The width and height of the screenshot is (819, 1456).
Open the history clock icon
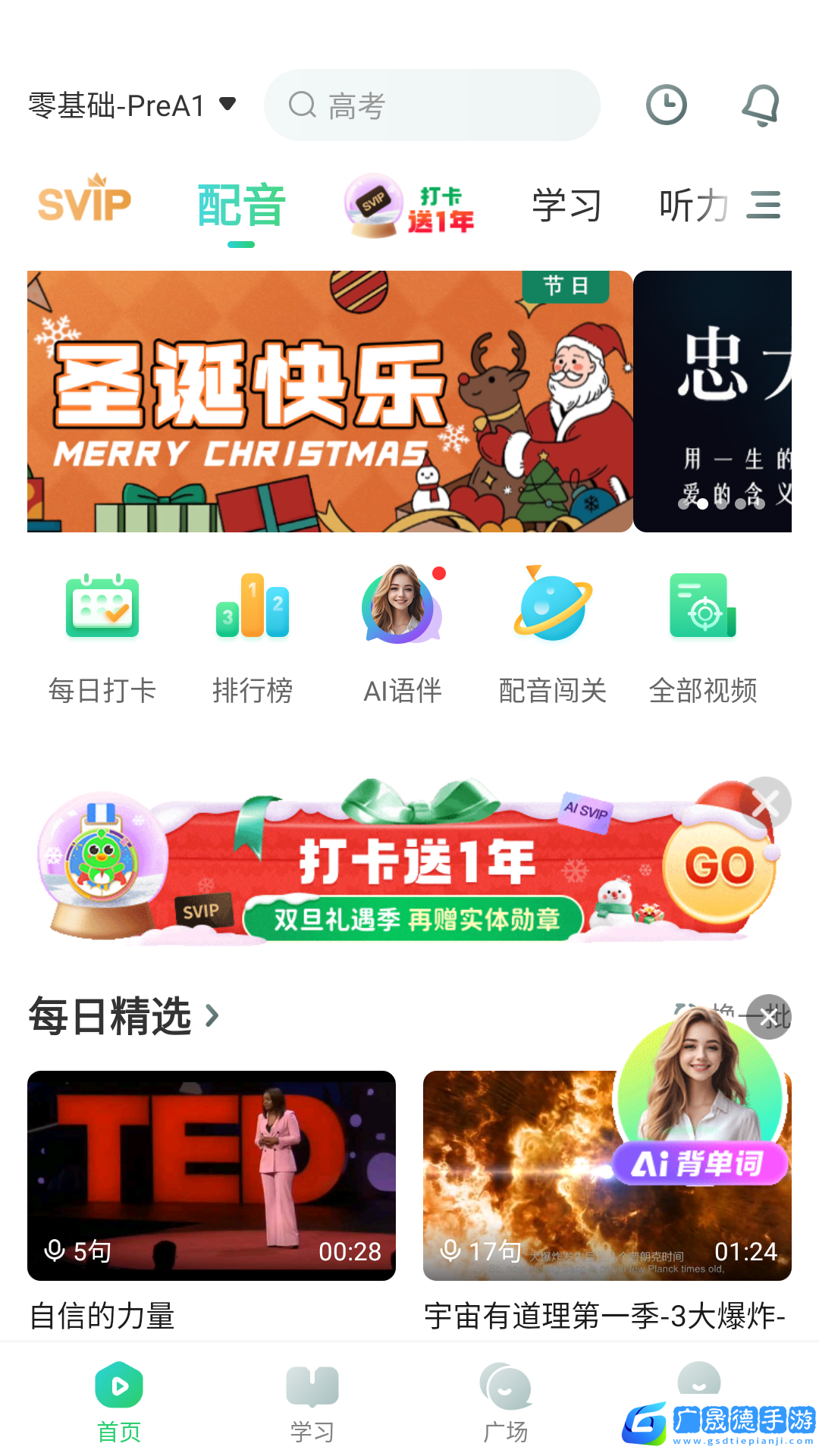(x=666, y=105)
